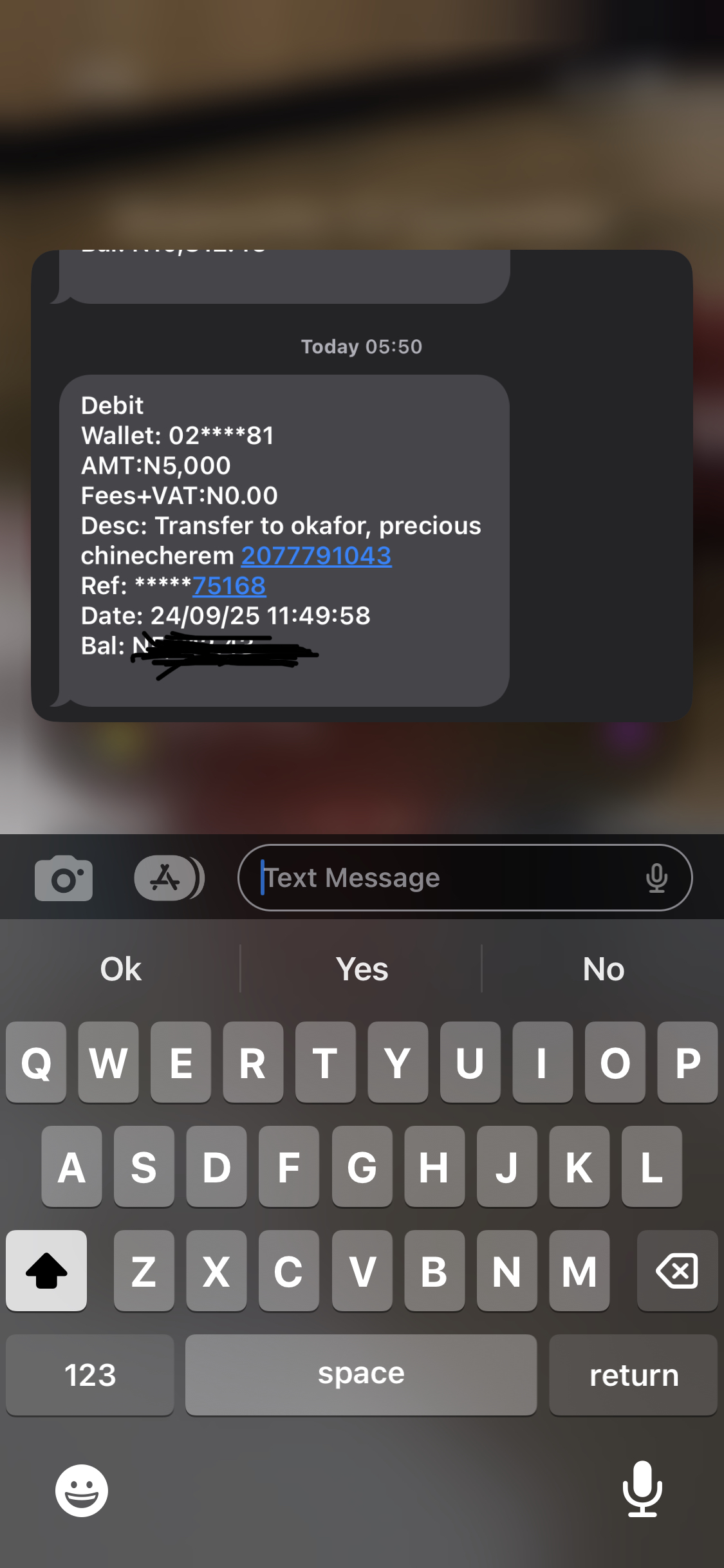Pick the 'No' suggestion
The width and height of the screenshot is (724, 1568).
(603, 969)
